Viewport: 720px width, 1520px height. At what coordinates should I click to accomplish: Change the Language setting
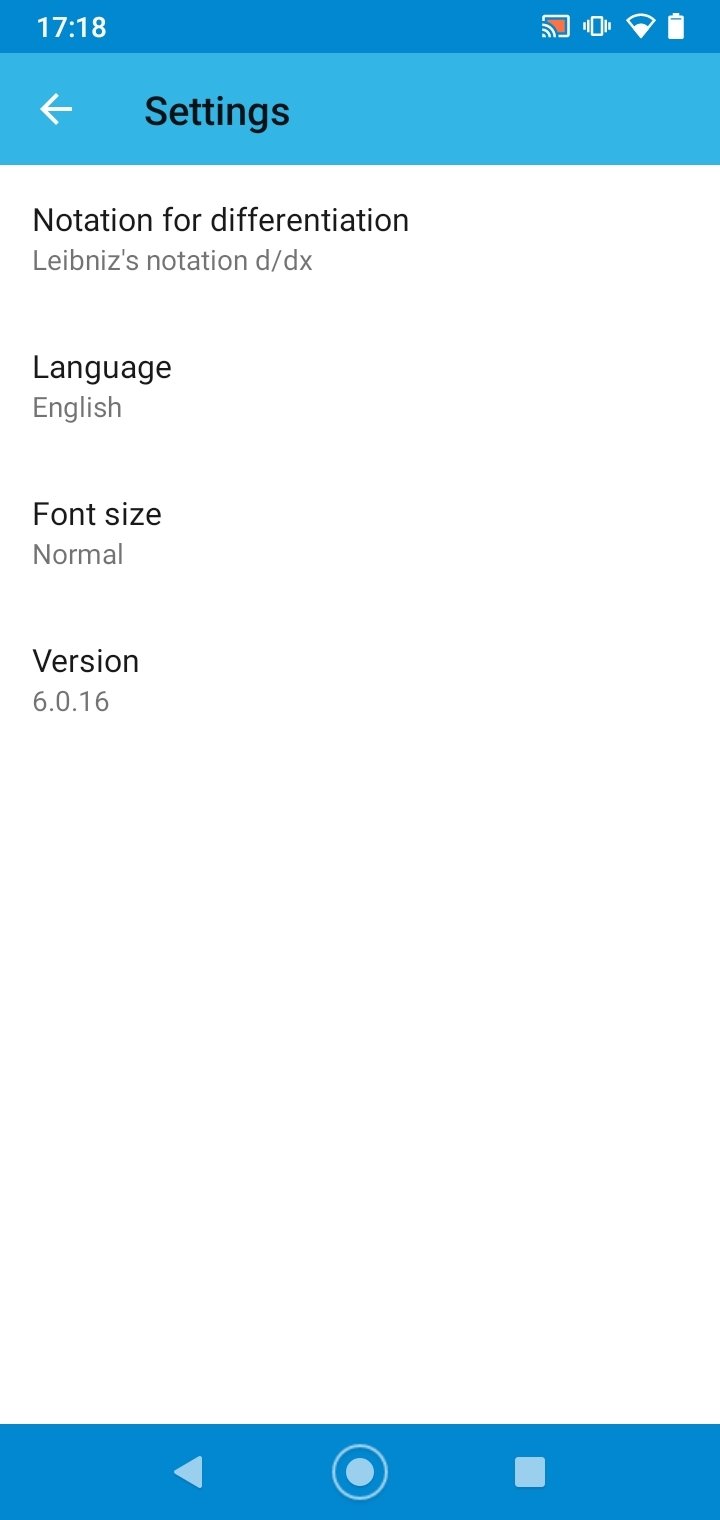(360, 386)
